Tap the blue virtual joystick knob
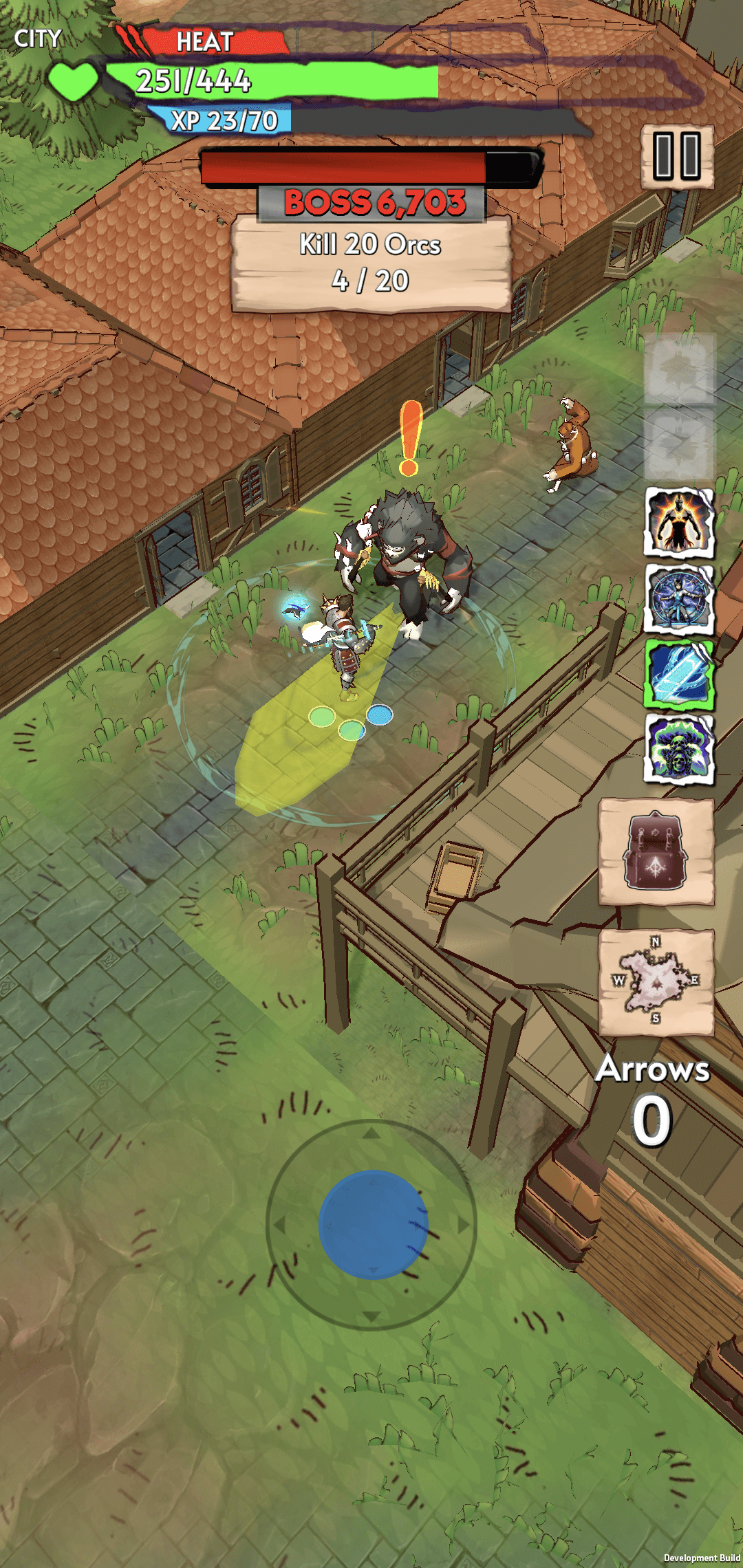743x1568 pixels. click(x=373, y=1224)
